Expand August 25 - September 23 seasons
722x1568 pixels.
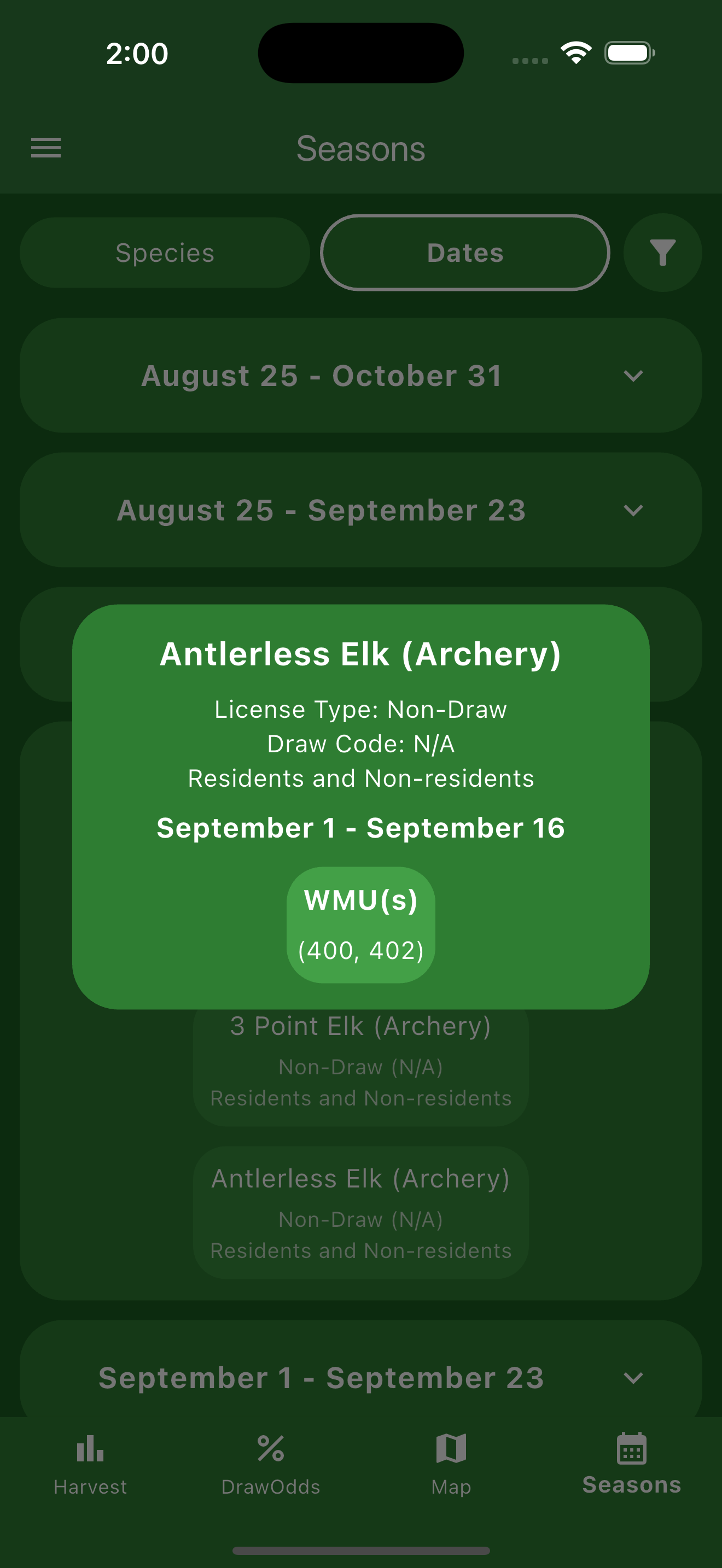pyautogui.click(x=360, y=510)
